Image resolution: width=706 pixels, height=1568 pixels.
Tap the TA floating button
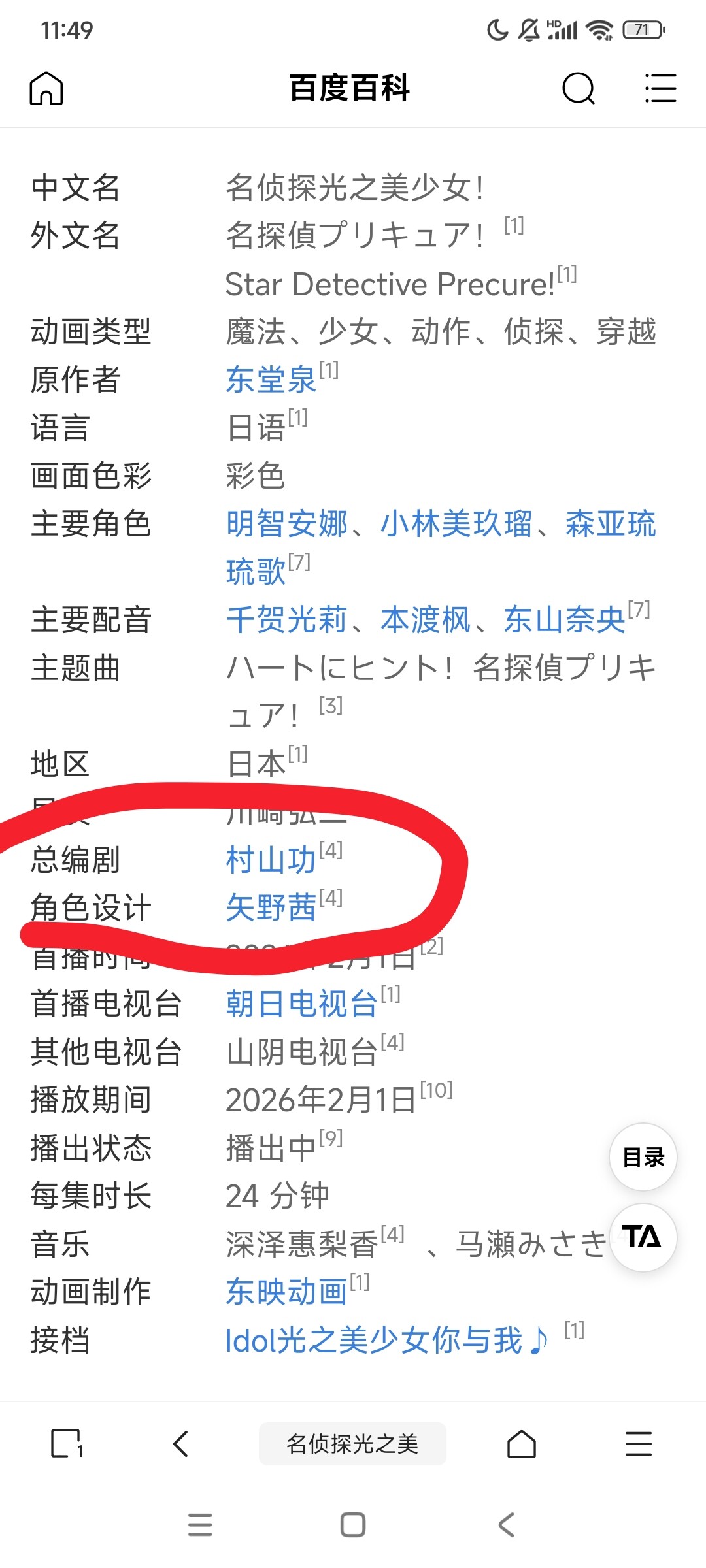click(643, 1237)
